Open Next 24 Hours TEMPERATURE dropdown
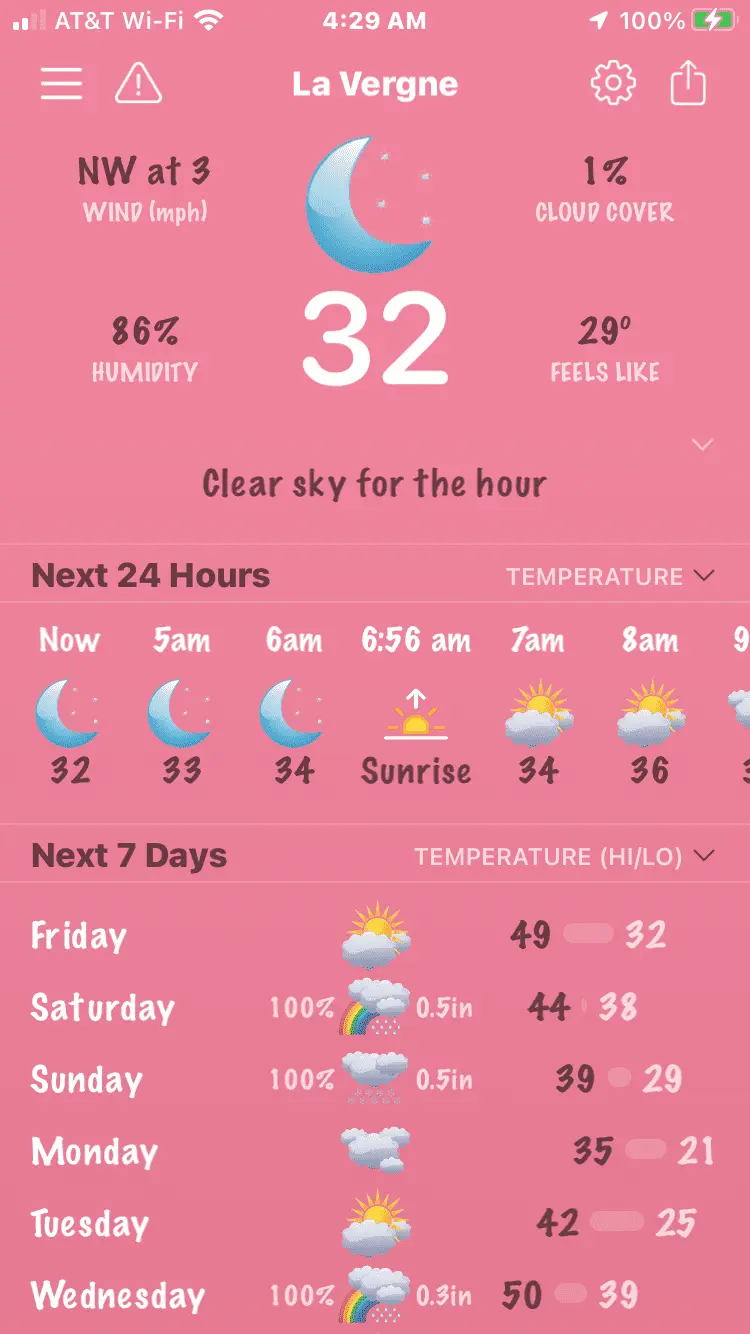Screen dimensions: 750x1334 [610, 576]
